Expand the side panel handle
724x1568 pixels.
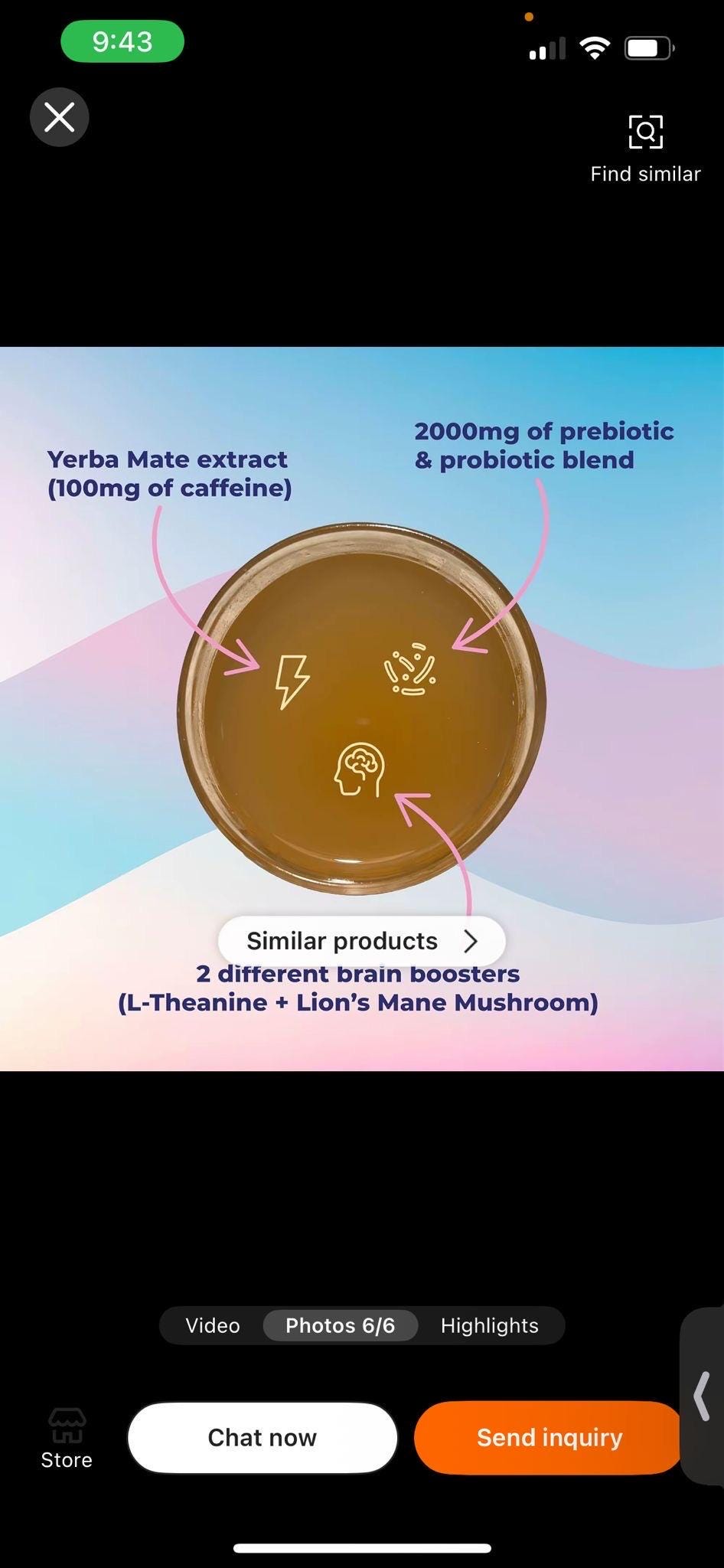tap(703, 1396)
